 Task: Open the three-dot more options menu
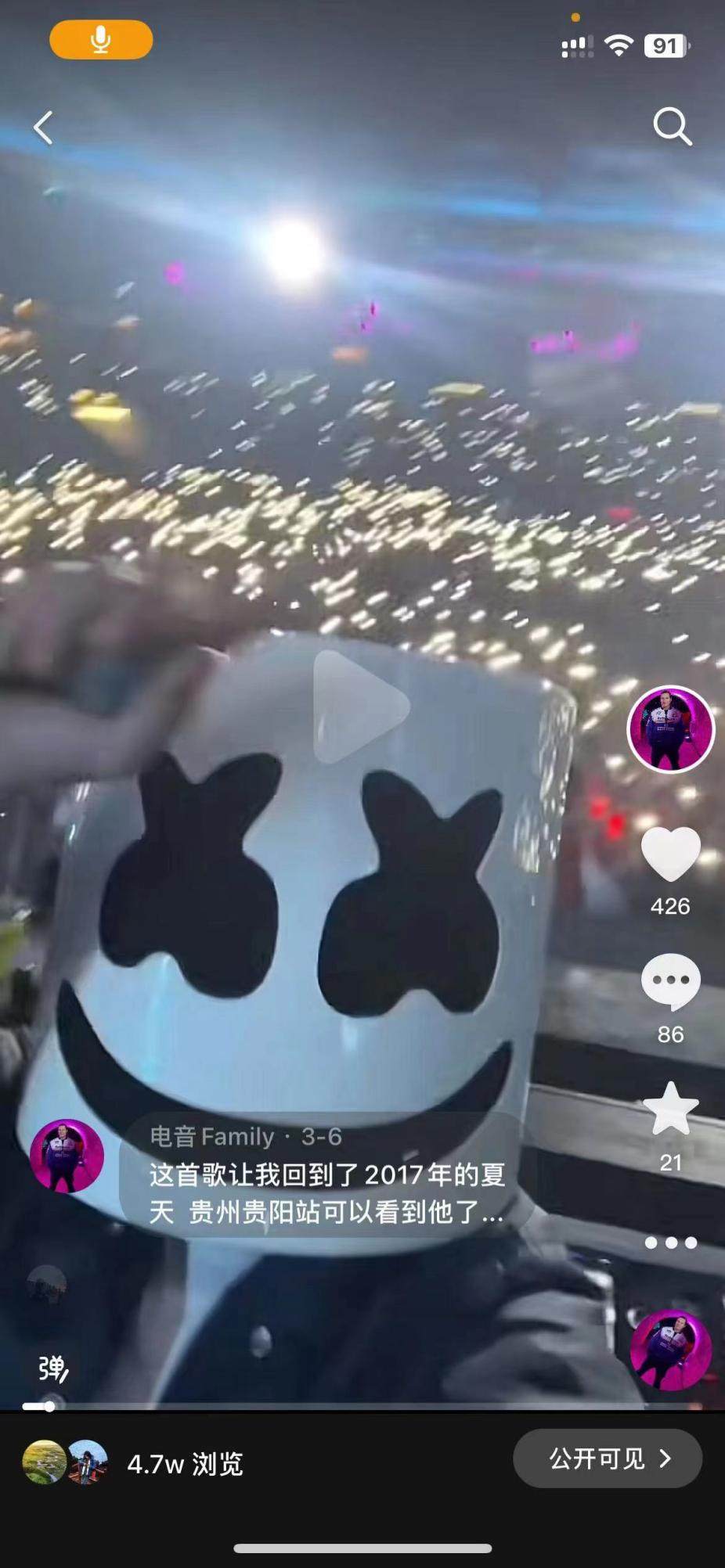pos(670,1243)
